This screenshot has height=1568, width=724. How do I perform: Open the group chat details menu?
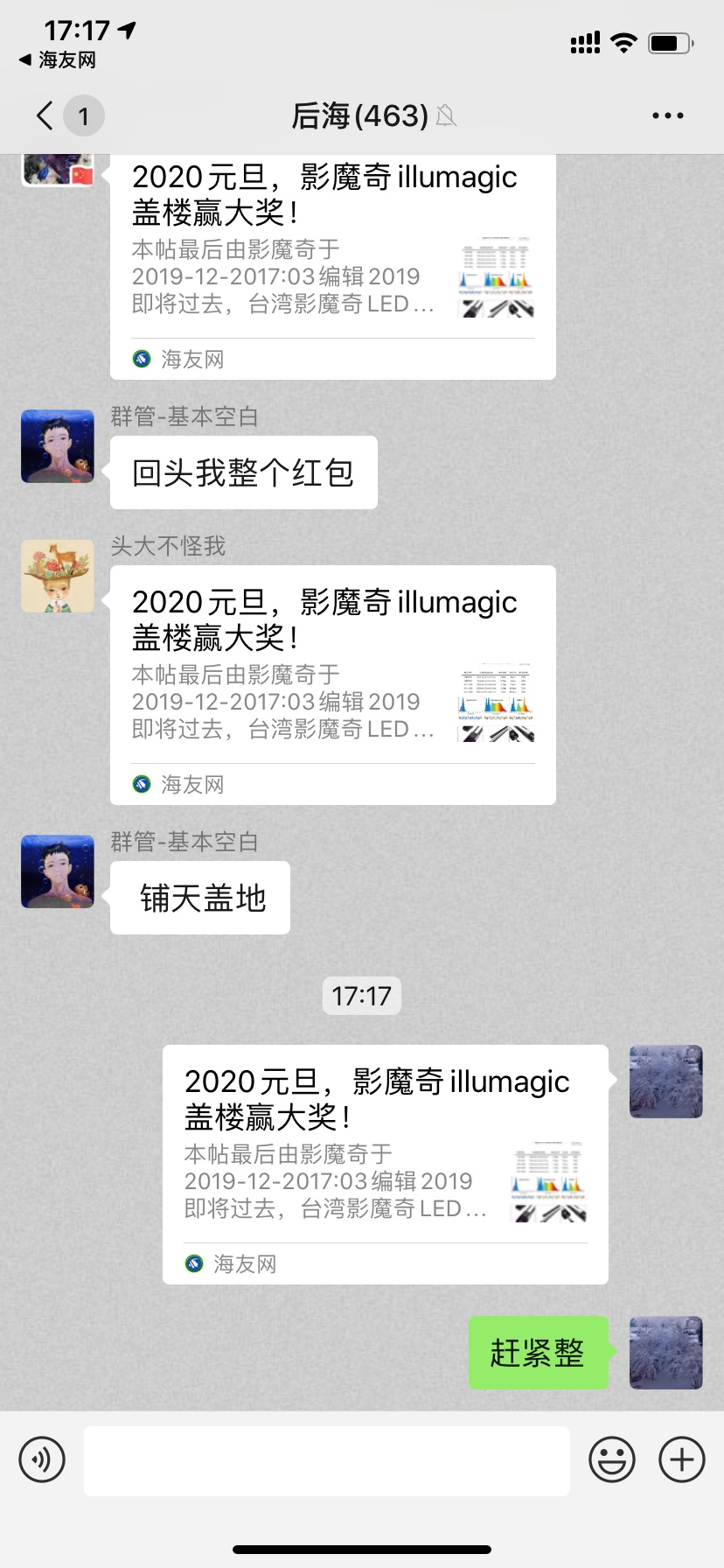[667, 115]
